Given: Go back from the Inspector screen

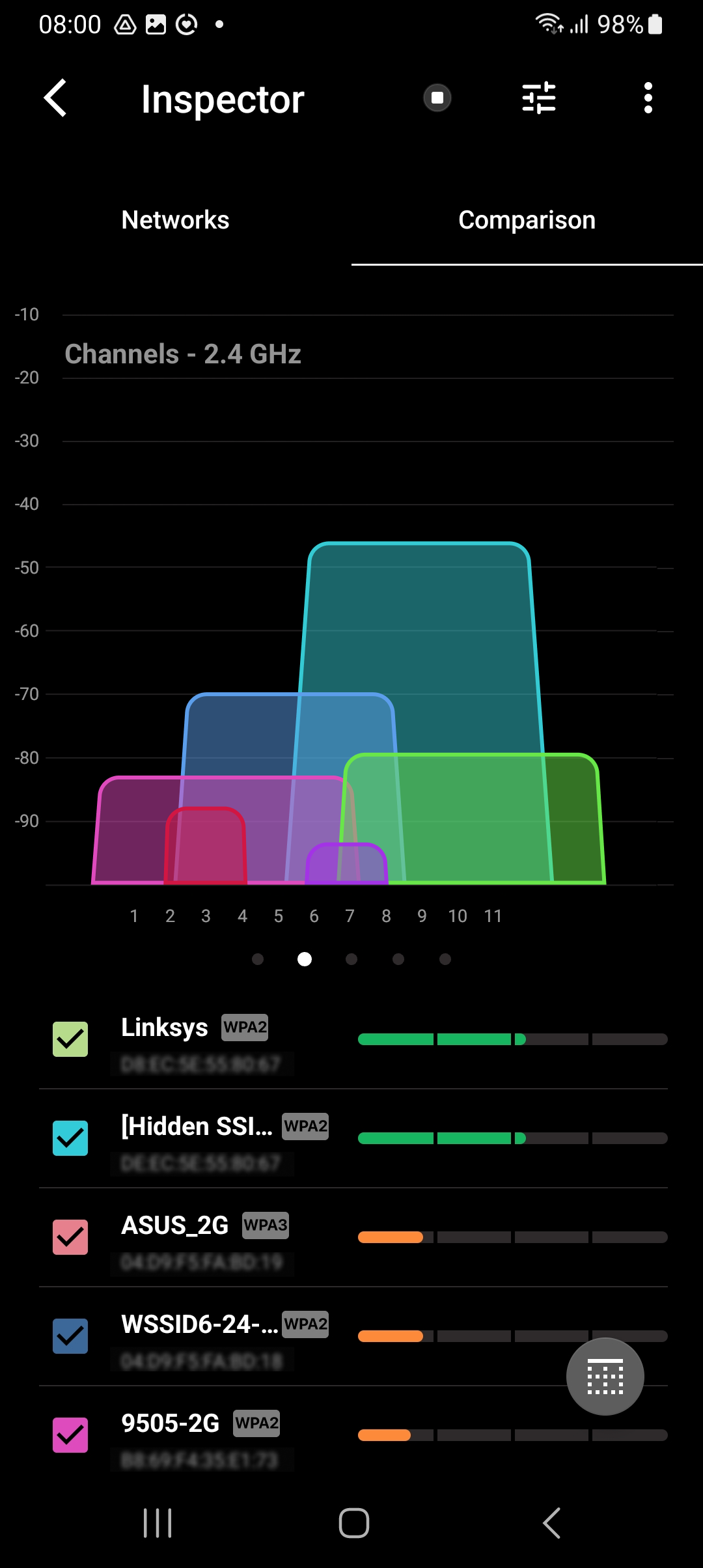Looking at the screenshot, I should pyautogui.click(x=55, y=98).
